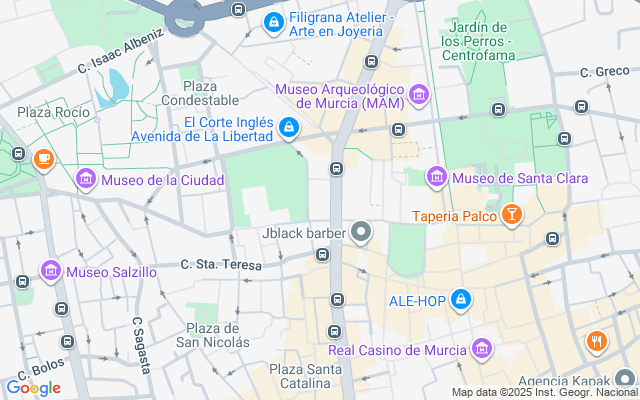Open Filigrana Atelier shopping pin
This screenshot has width=640, height=400.
pos(273,22)
